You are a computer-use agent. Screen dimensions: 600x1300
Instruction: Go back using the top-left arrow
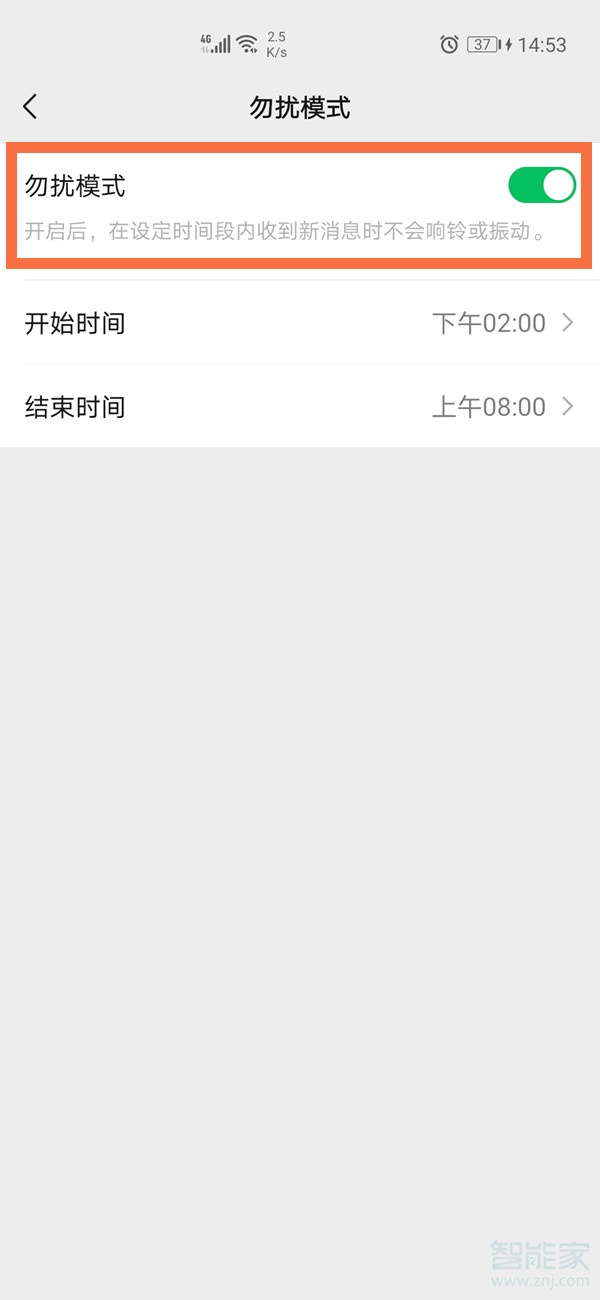[30, 107]
